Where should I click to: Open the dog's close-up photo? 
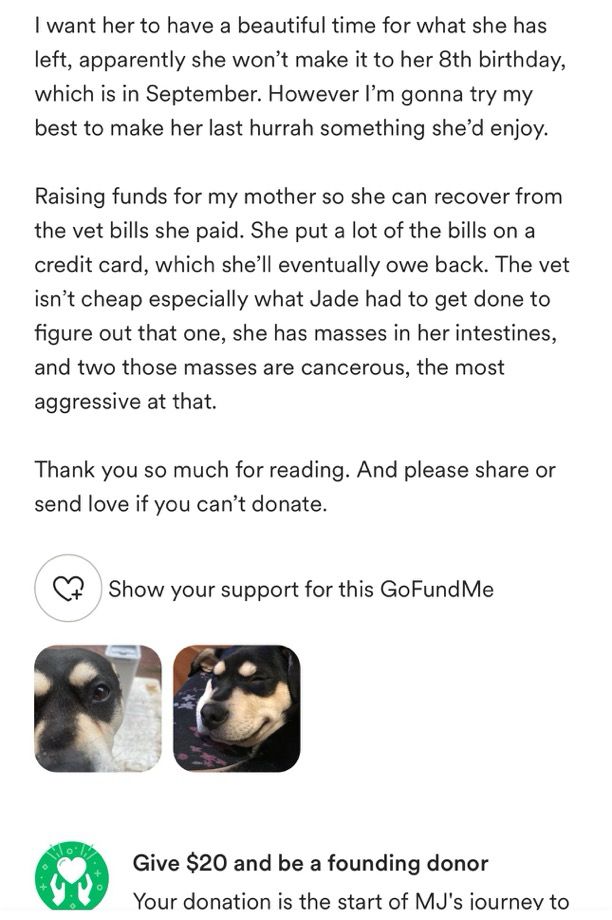pos(97,708)
